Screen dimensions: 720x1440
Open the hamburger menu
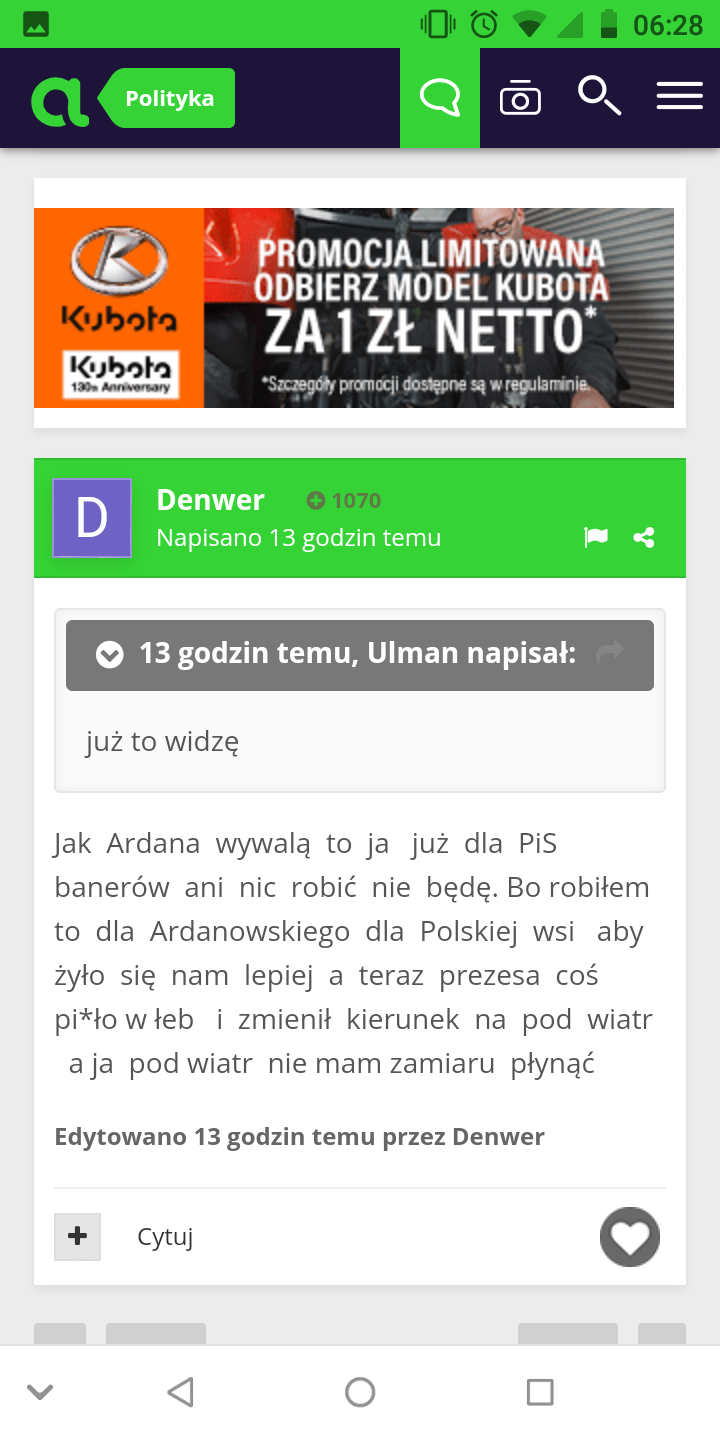pyautogui.click(x=679, y=97)
